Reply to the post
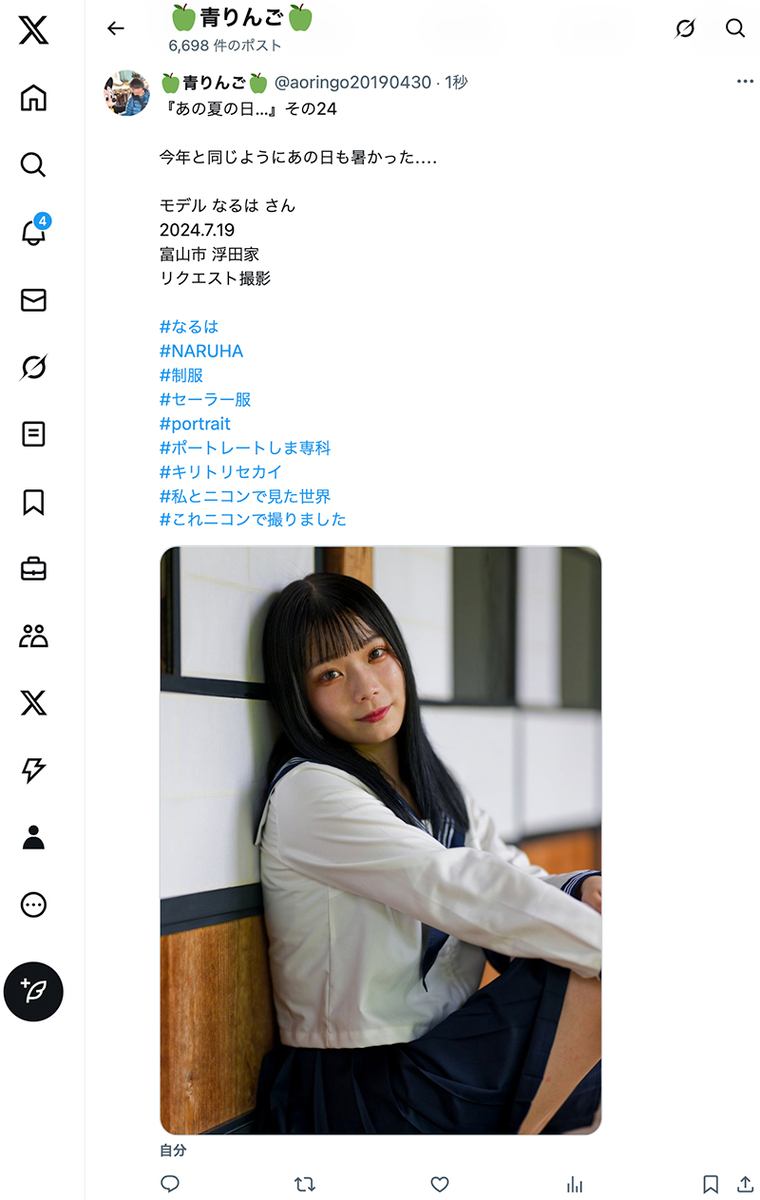The width and height of the screenshot is (760, 1200). point(170,1184)
